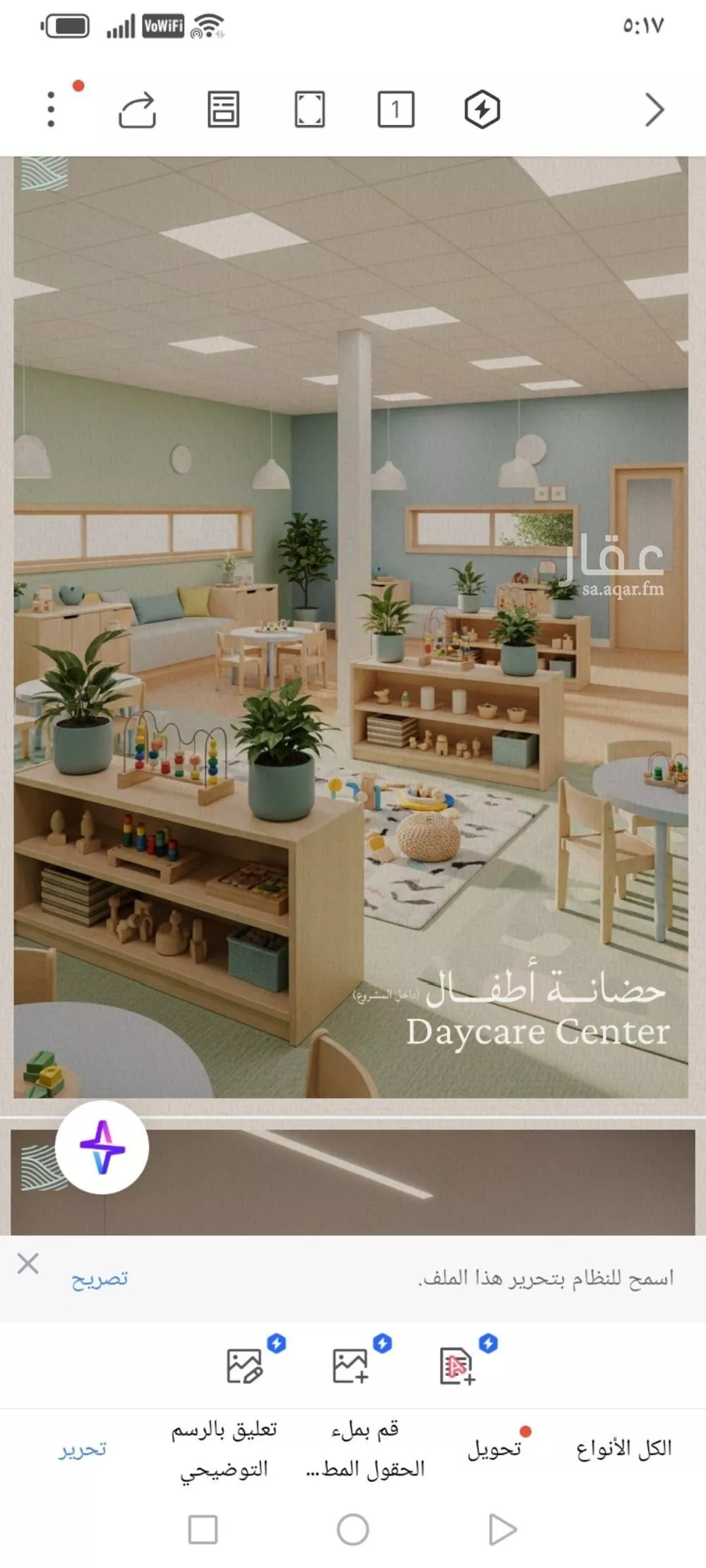Open the AI assistant floating button
The height and width of the screenshot is (1568, 706).
pos(102,1147)
